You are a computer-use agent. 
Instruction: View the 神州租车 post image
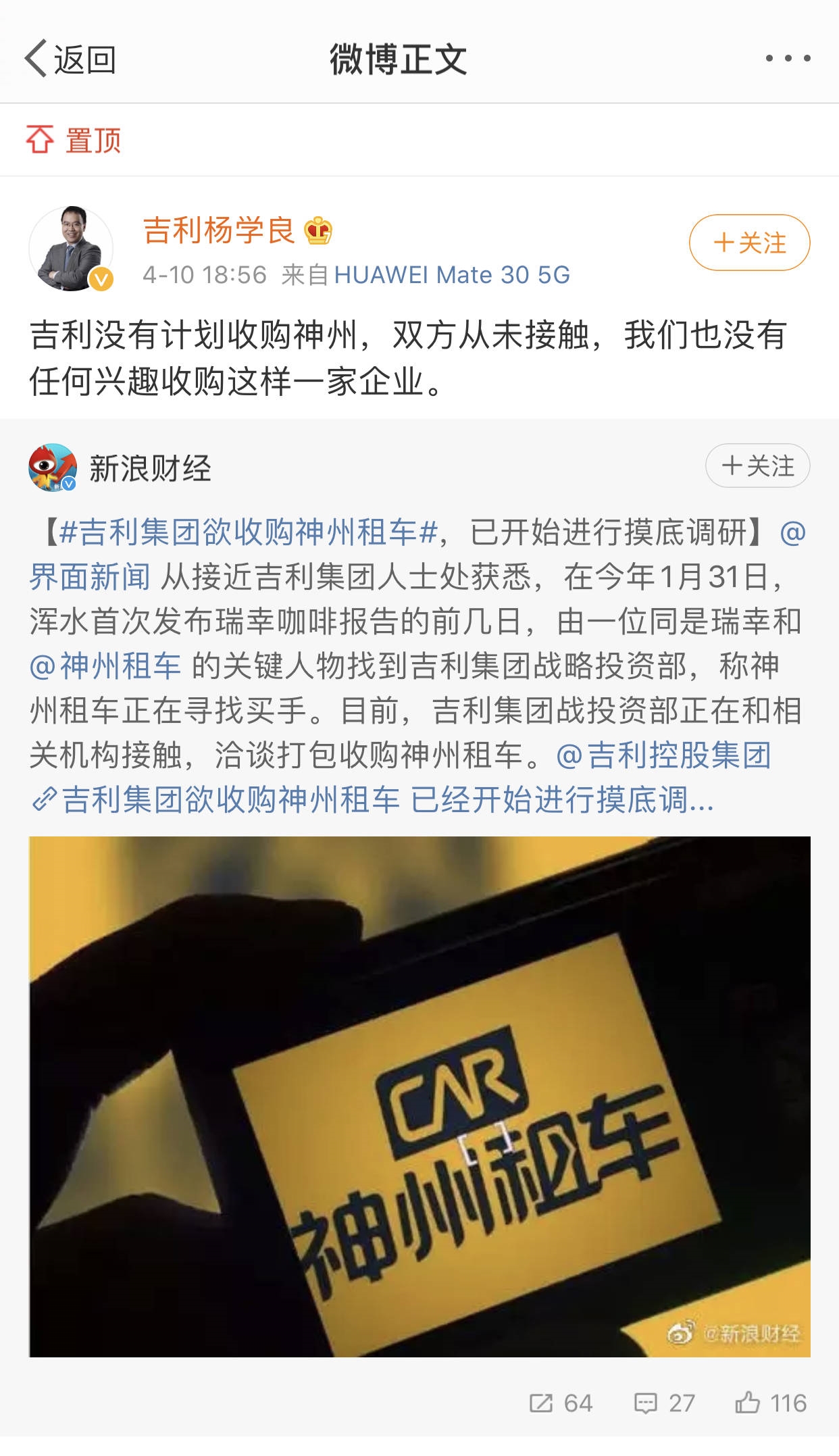419,1096
